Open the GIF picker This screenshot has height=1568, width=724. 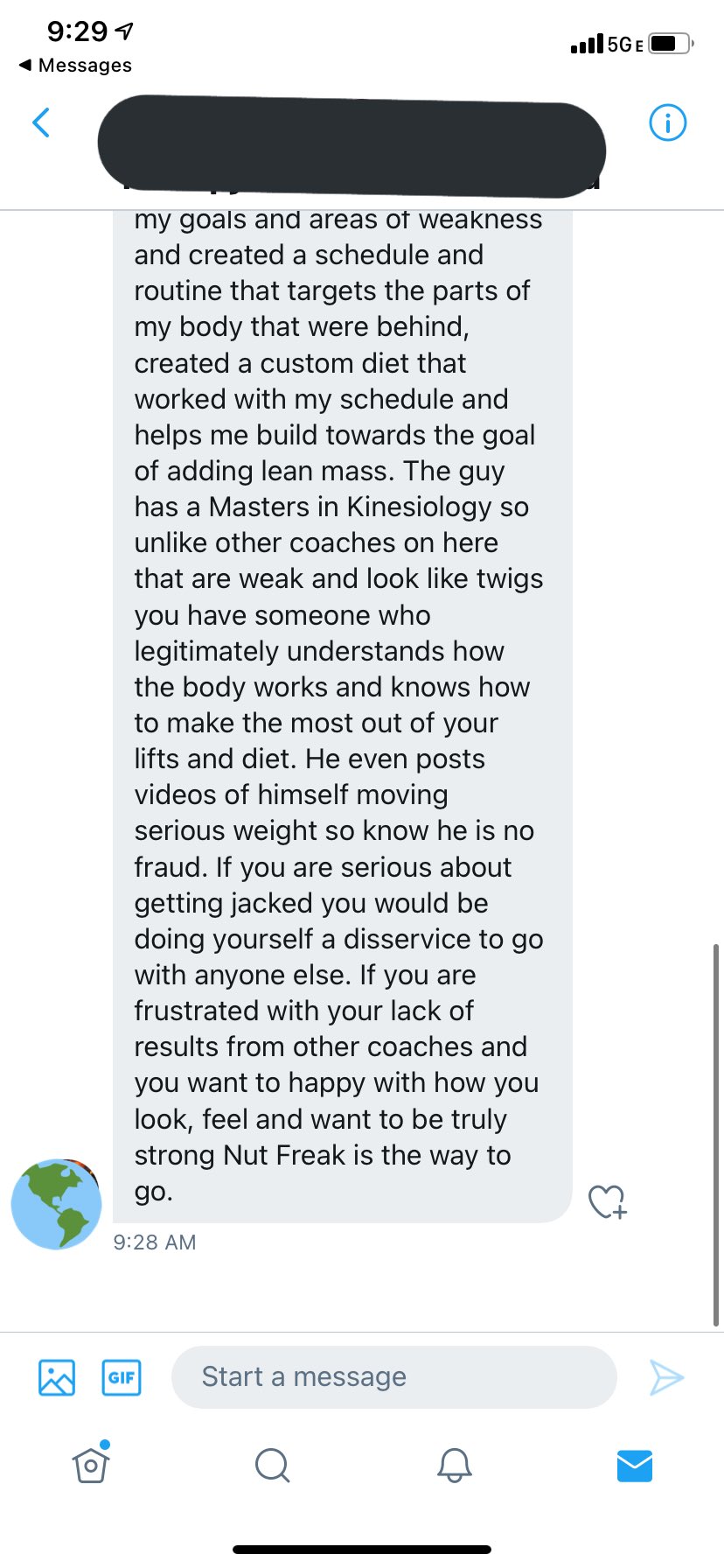point(122,1377)
